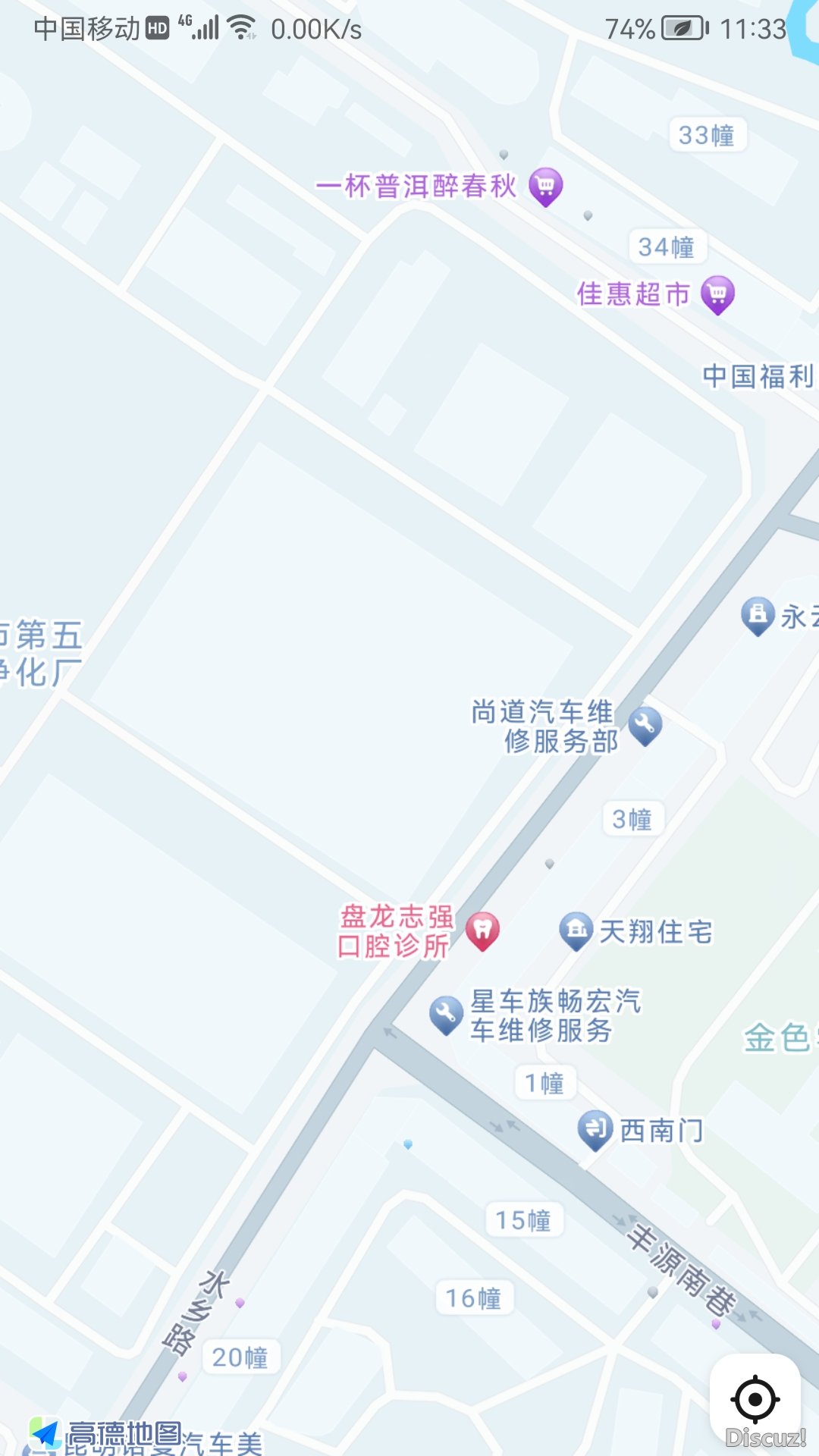Select the 盘龙志强口腔诊所 dental clinic marker
The width and height of the screenshot is (819, 1456).
point(482,930)
